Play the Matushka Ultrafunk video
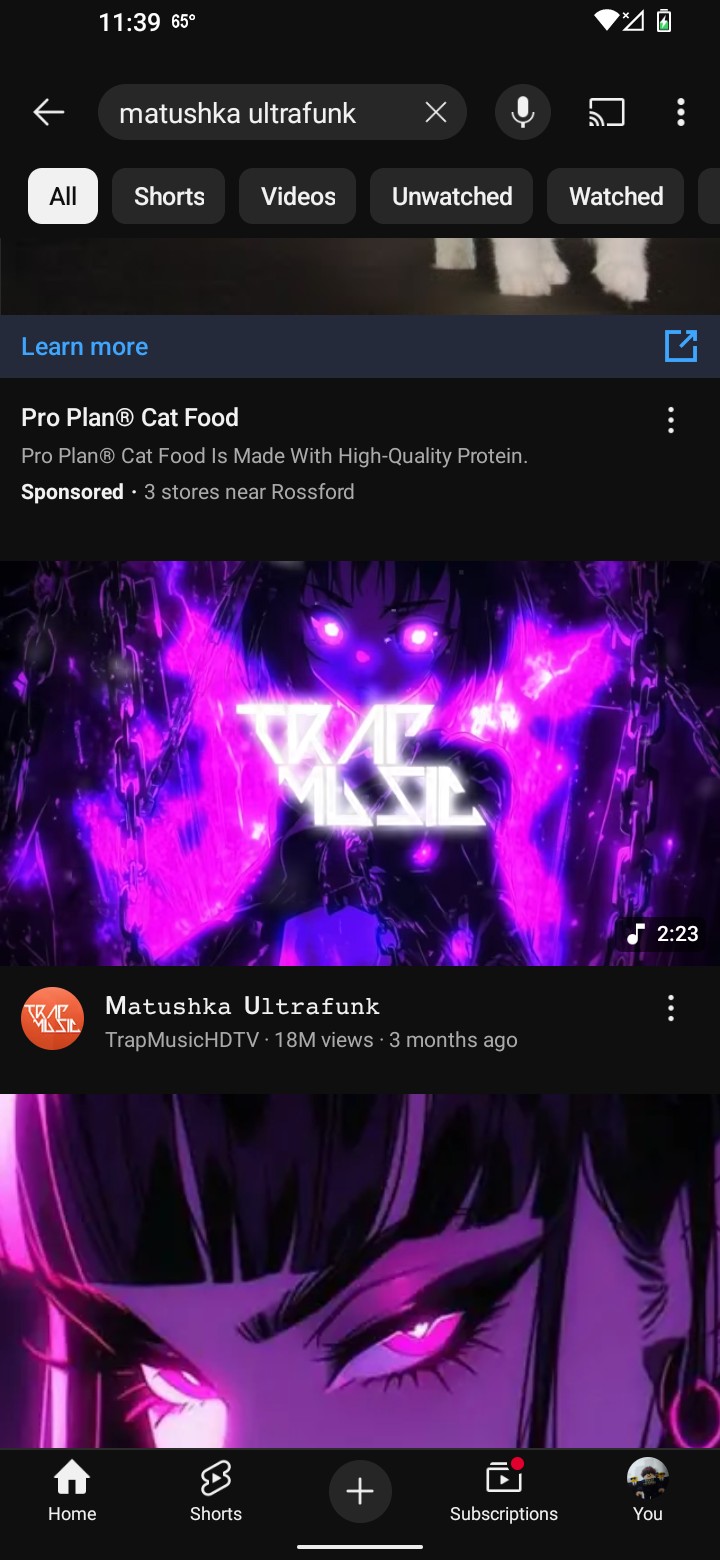The image size is (720, 1560). click(360, 763)
